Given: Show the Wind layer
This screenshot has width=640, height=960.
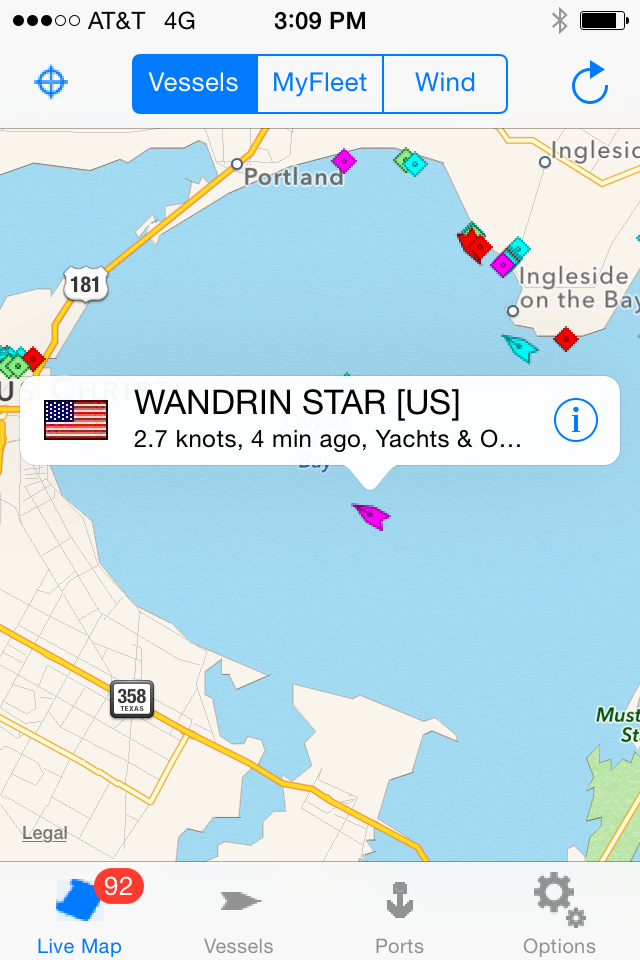Looking at the screenshot, I should pyautogui.click(x=445, y=83).
